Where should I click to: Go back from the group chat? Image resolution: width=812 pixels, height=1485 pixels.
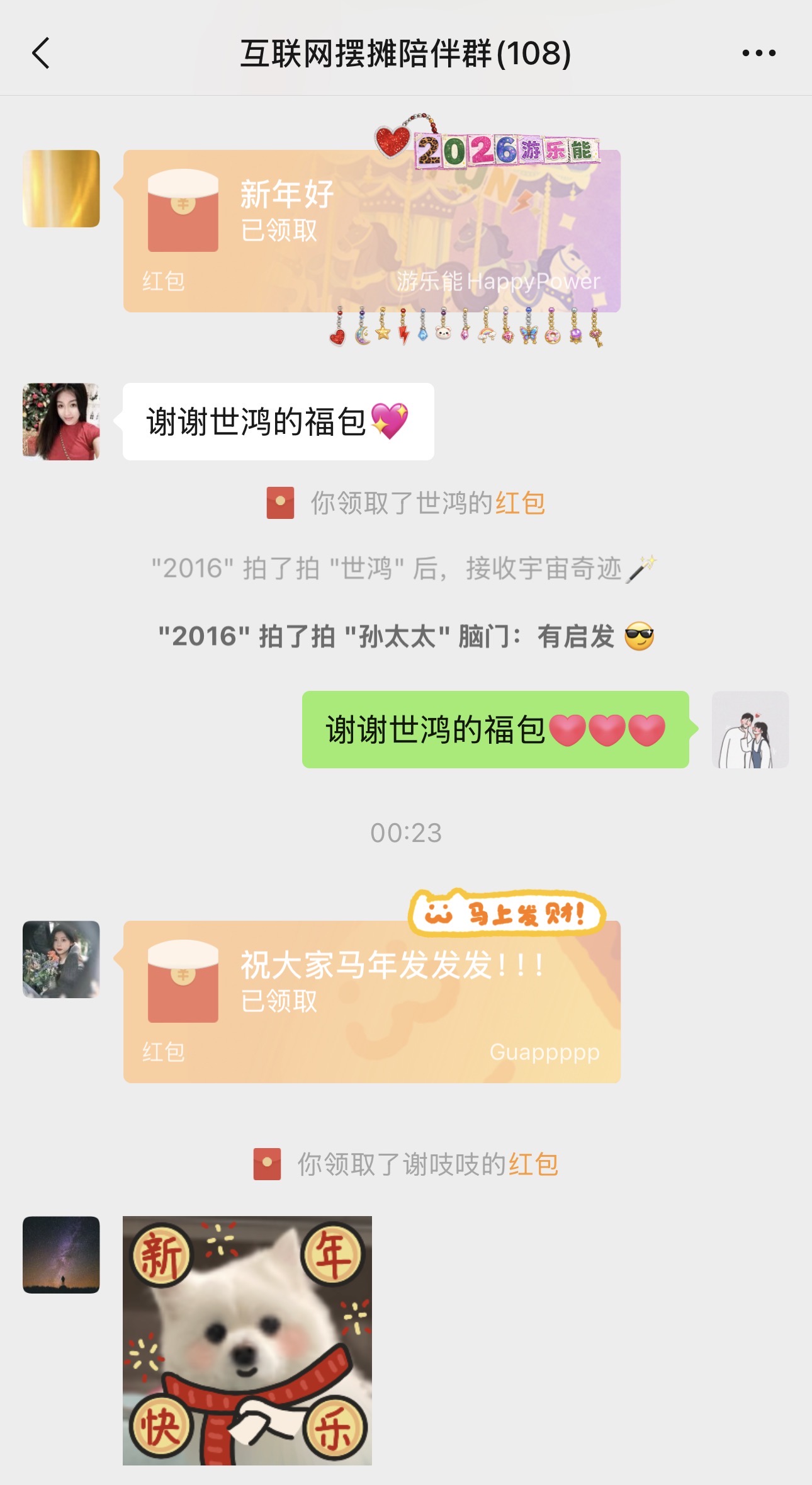pyautogui.click(x=42, y=54)
